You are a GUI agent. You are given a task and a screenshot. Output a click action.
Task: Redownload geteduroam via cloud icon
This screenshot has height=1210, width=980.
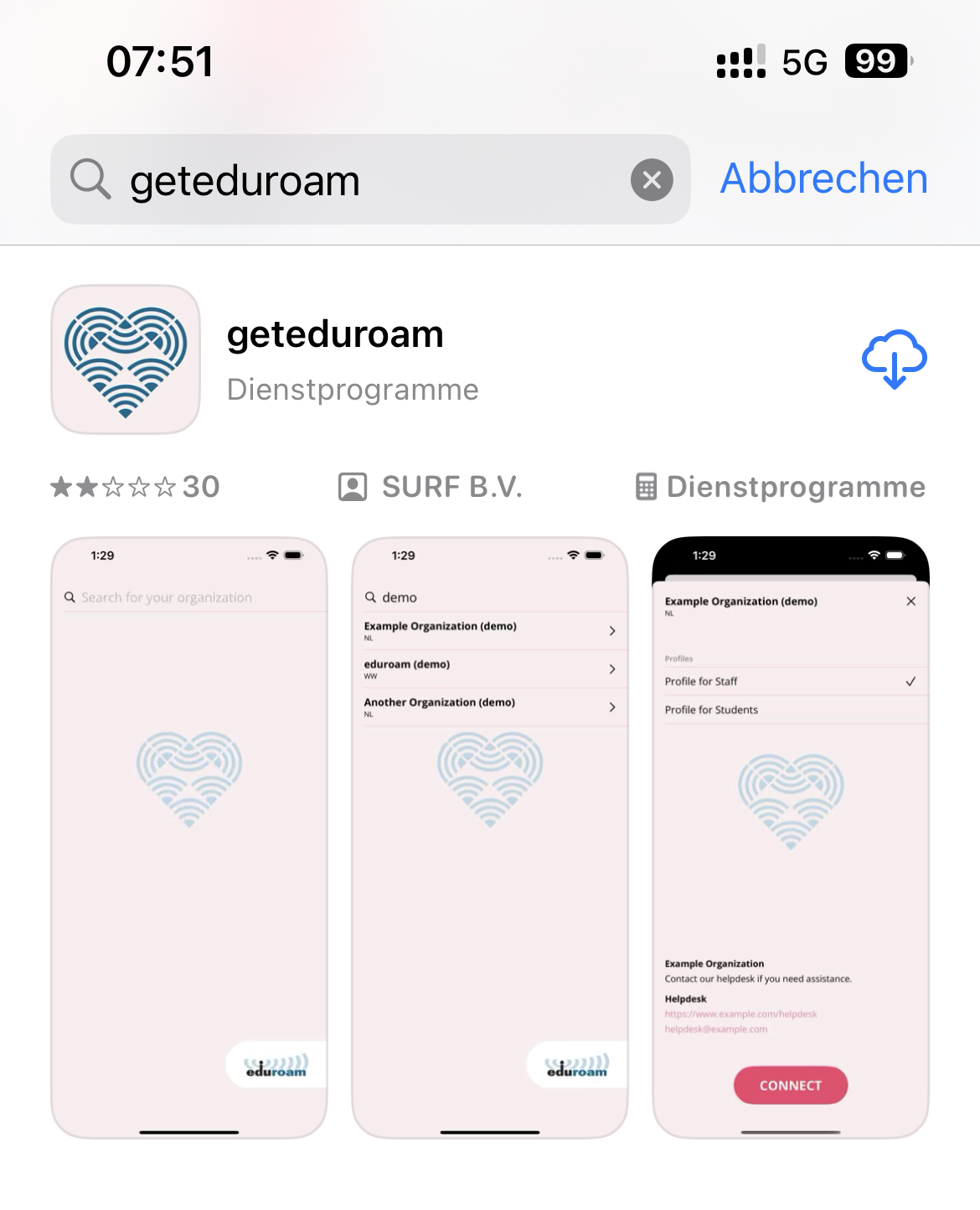(x=894, y=359)
